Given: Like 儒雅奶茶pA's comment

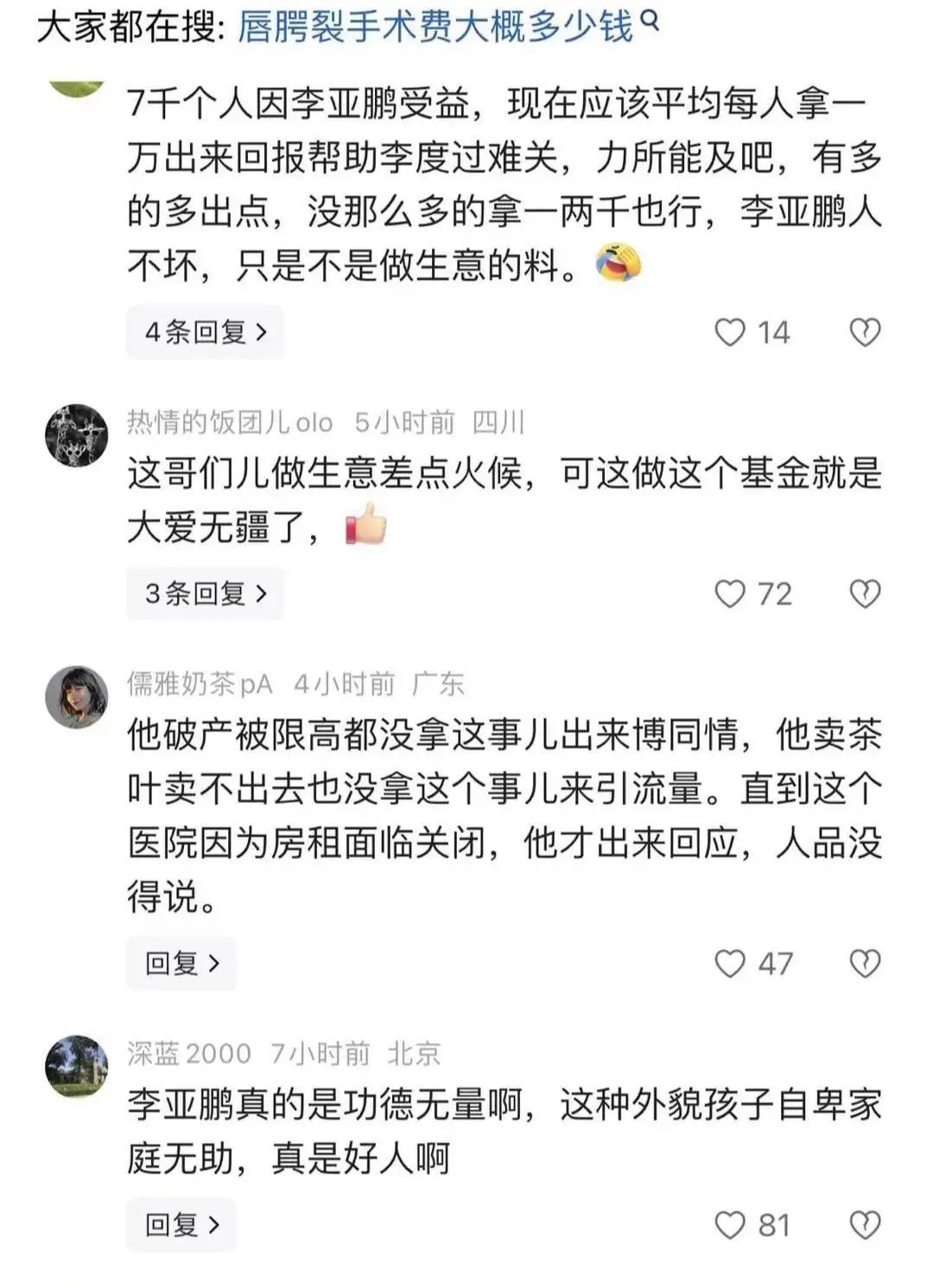Looking at the screenshot, I should tap(730, 964).
